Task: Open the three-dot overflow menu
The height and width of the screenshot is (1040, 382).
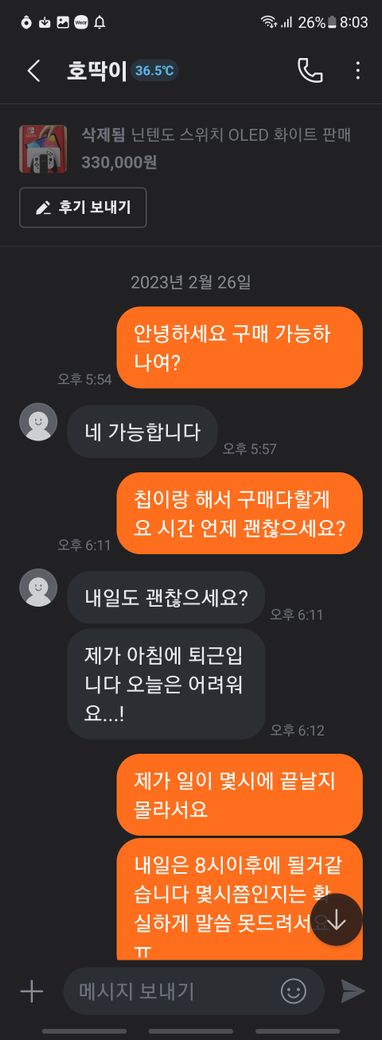Action: click(x=357, y=71)
